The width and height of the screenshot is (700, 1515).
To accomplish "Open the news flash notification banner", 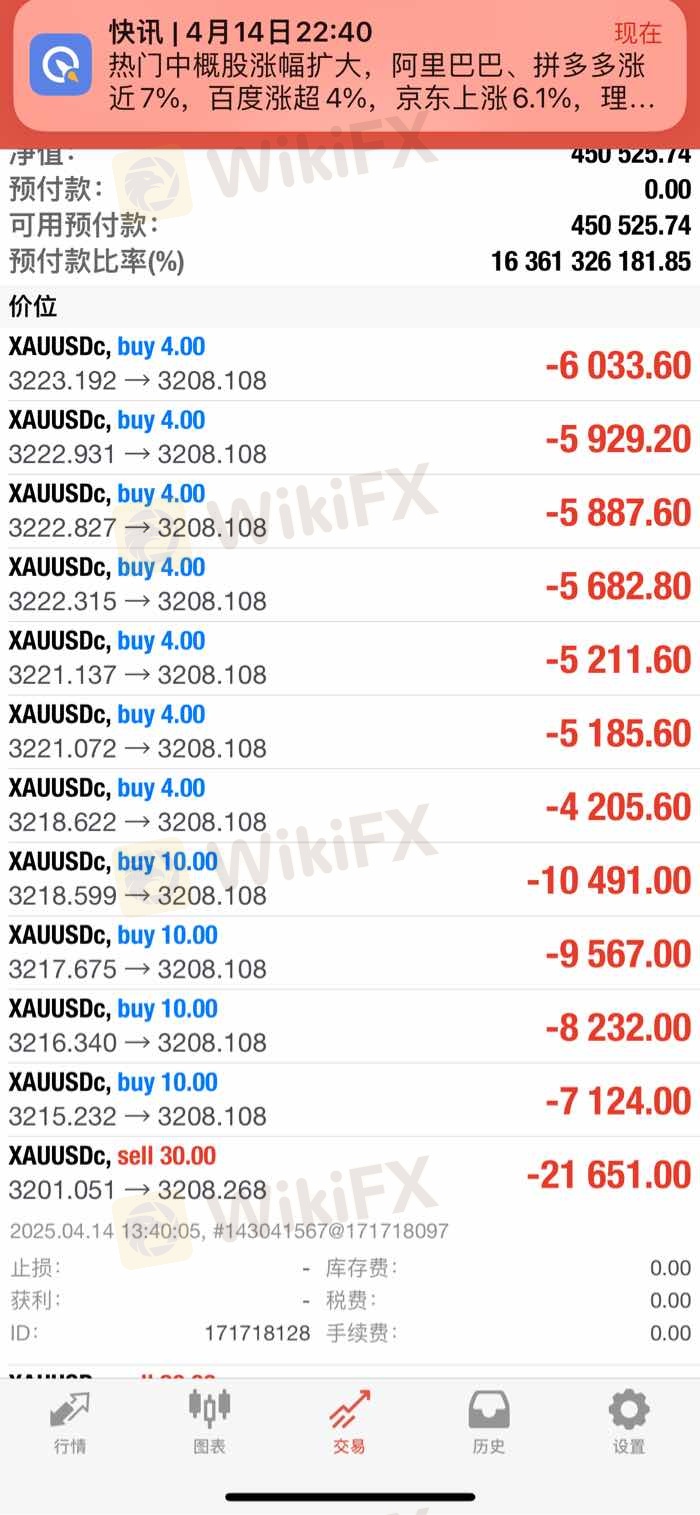I will tap(350, 68).
